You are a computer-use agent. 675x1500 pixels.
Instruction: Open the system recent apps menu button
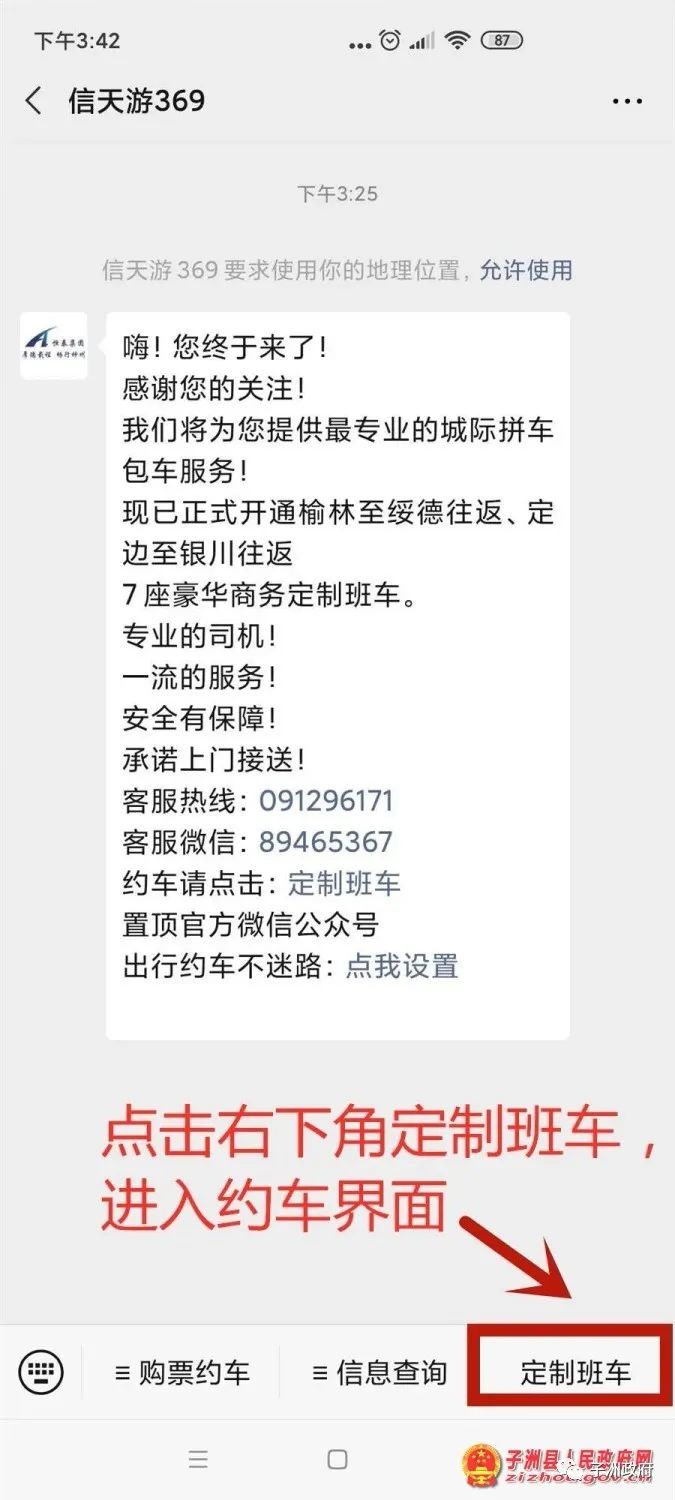coord(199,1459)
